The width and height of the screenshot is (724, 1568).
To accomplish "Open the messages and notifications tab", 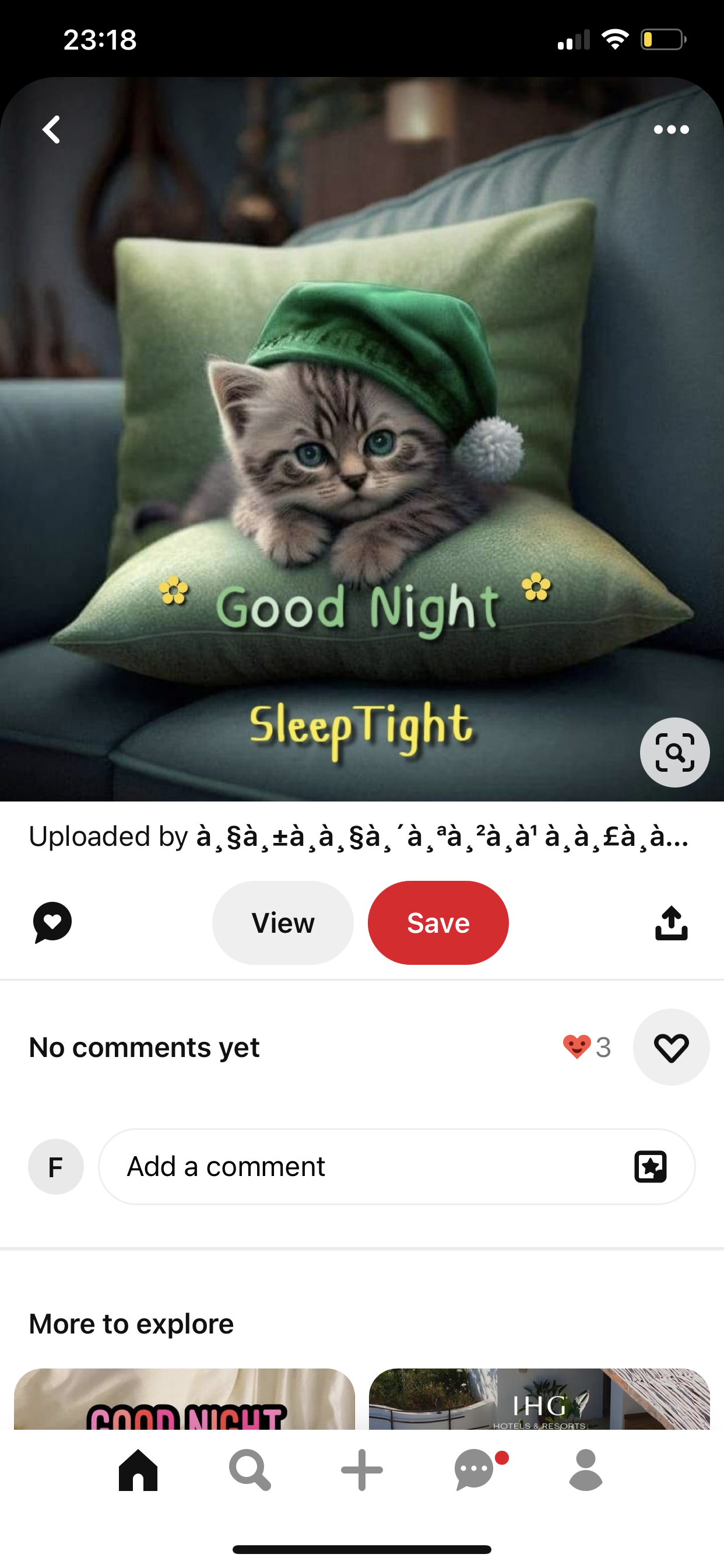I will [x=475, y=1470].
